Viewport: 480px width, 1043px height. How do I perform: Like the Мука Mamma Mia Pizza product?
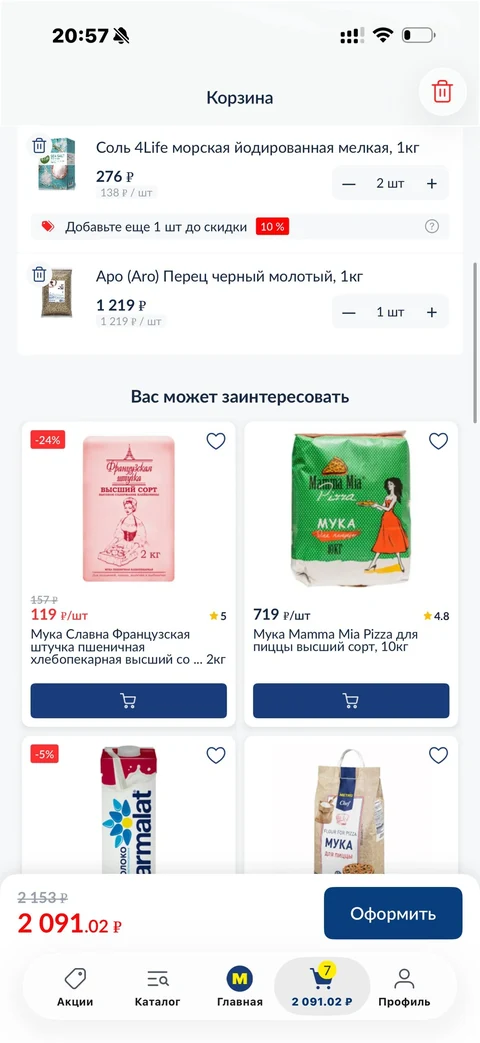click(x=438, y=441)
